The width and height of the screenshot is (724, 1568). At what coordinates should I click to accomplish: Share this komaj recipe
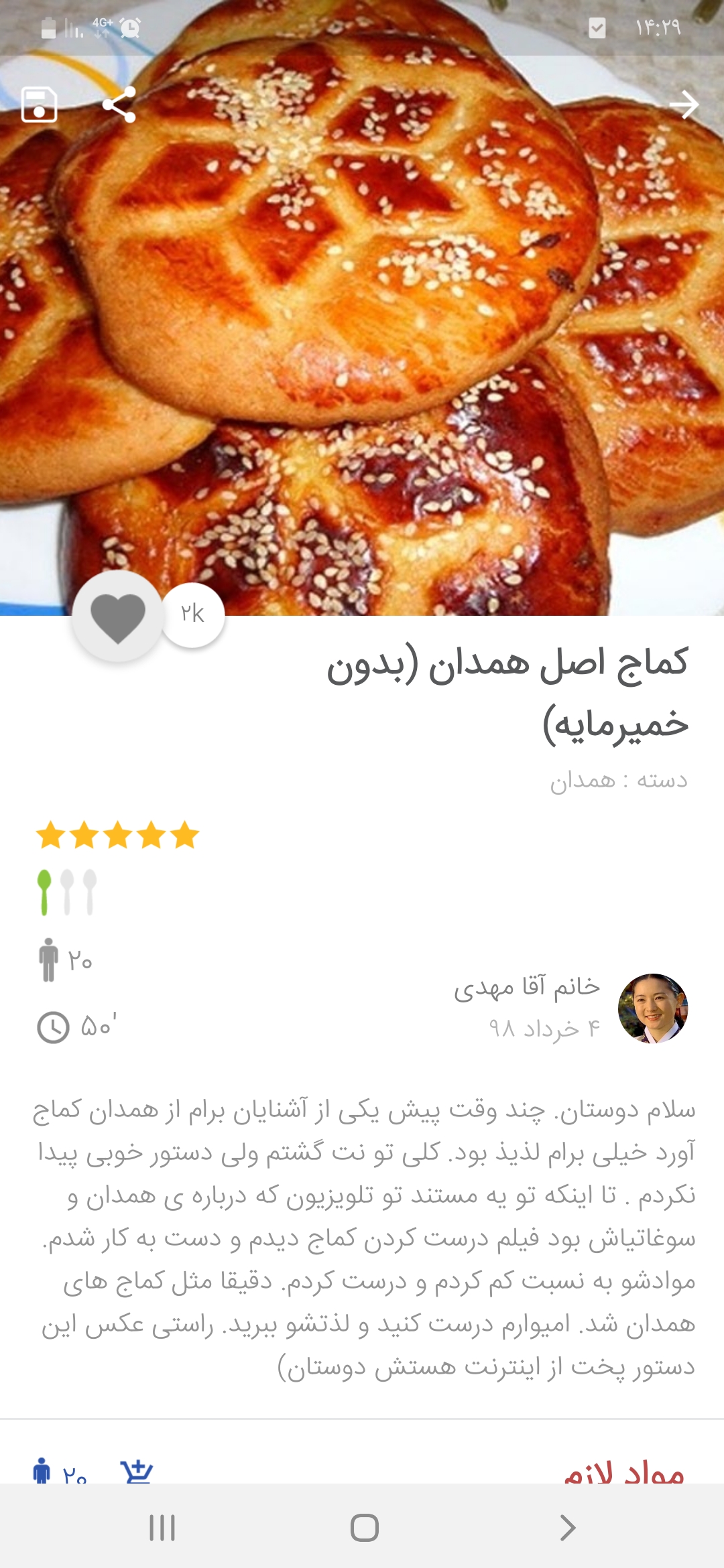(119, 105)
